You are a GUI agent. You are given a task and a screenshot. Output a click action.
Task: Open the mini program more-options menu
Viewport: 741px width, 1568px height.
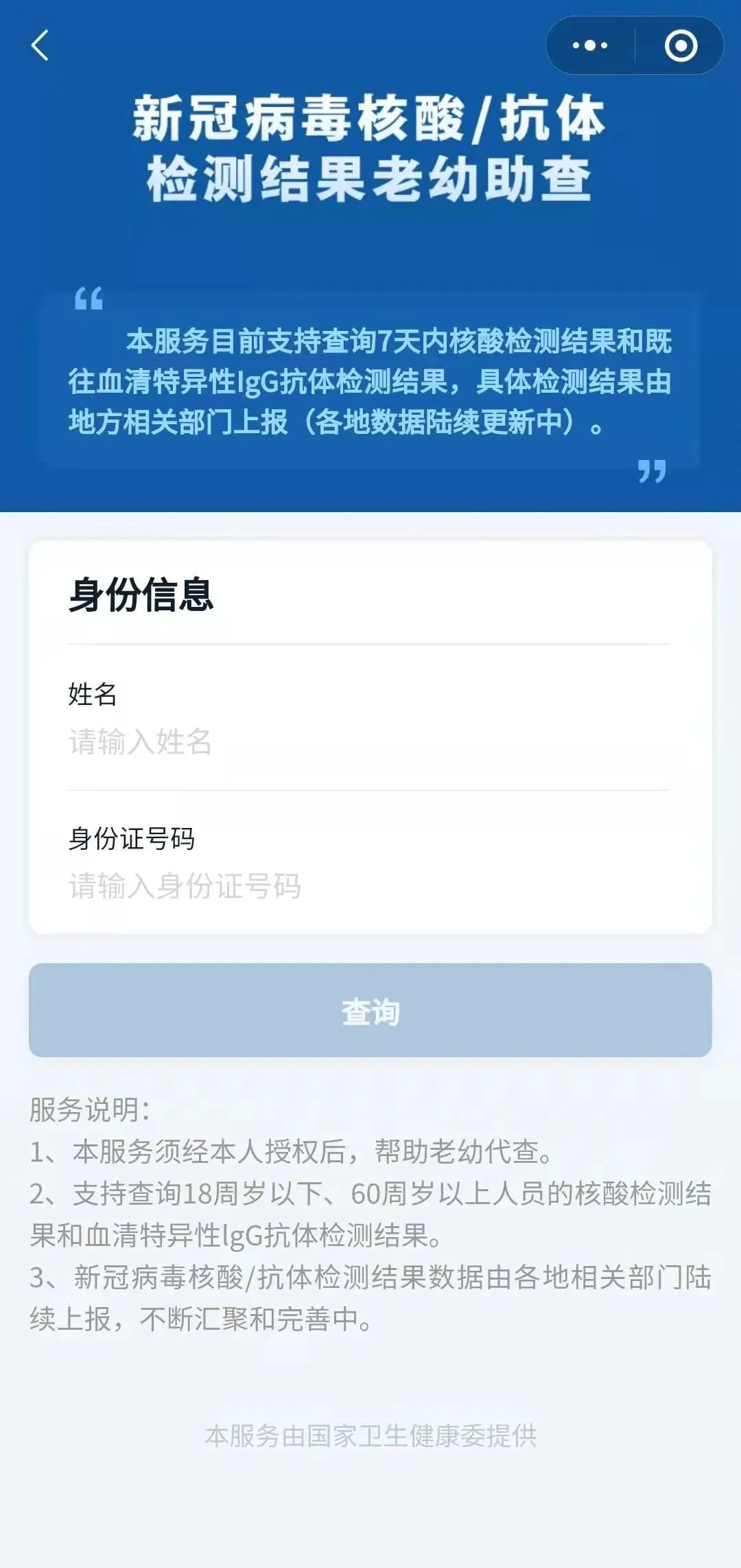pos(590,46)
